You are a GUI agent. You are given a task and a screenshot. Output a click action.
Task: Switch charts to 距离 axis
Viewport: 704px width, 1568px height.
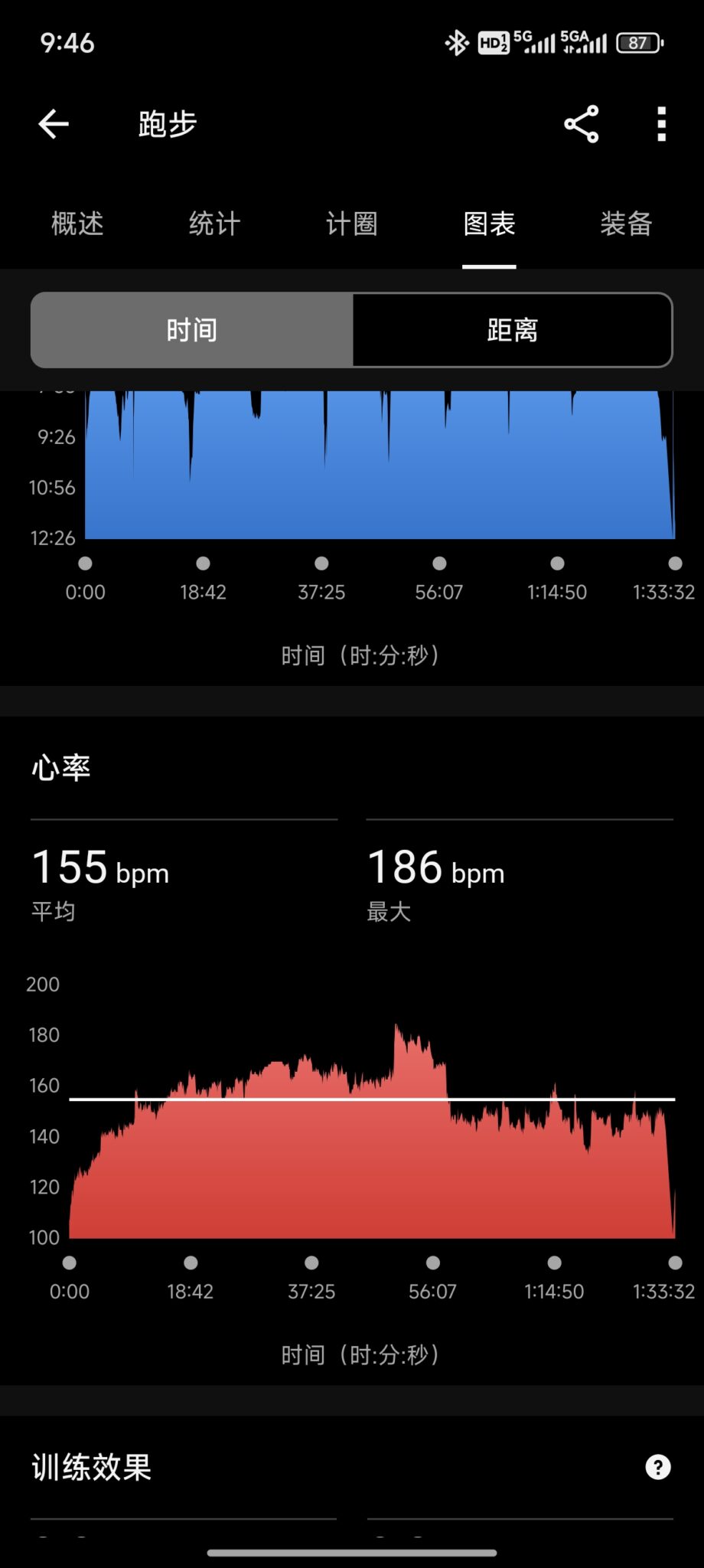coord(512,330)
